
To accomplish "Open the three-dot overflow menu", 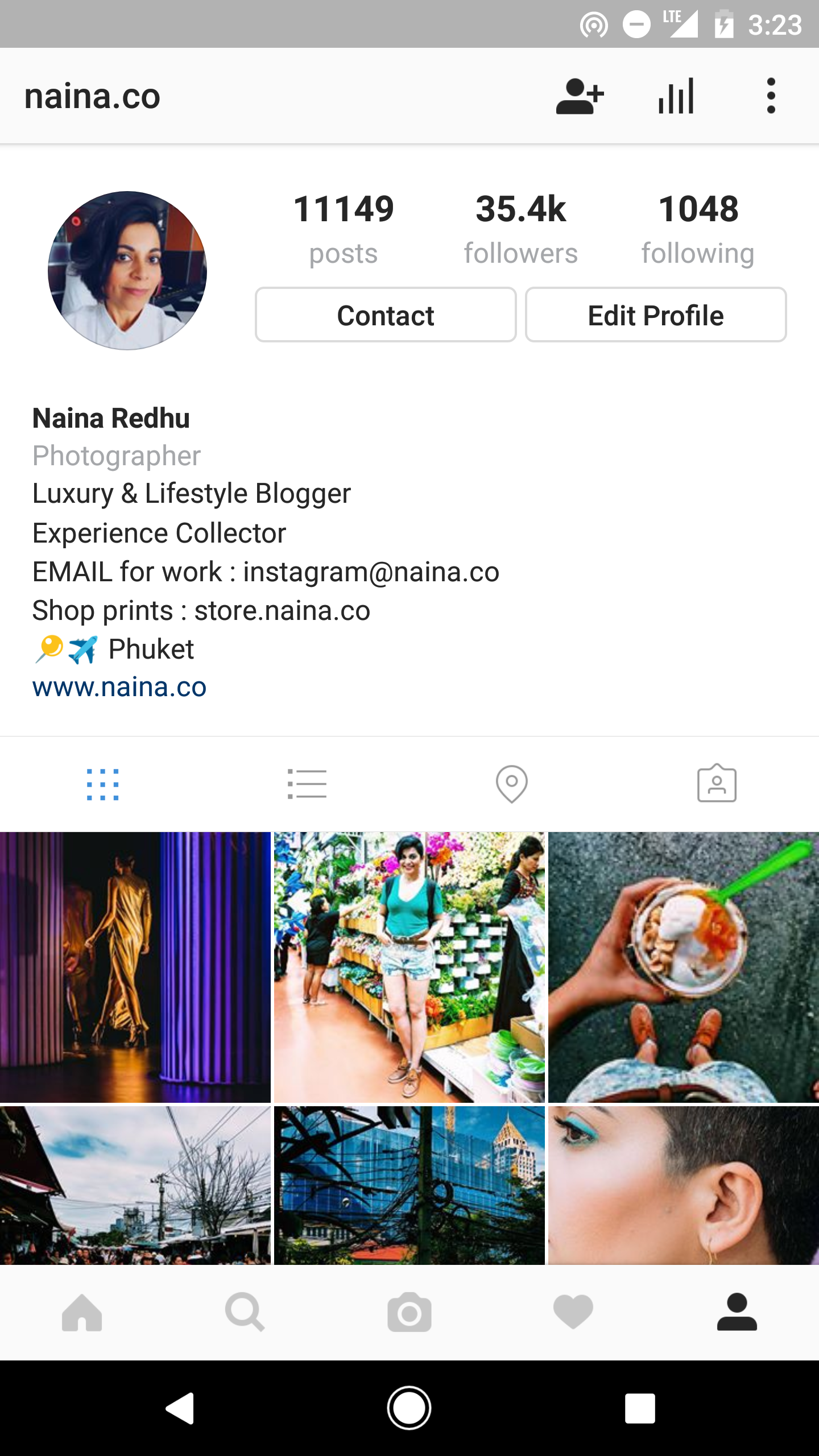I will pos(771,96).
